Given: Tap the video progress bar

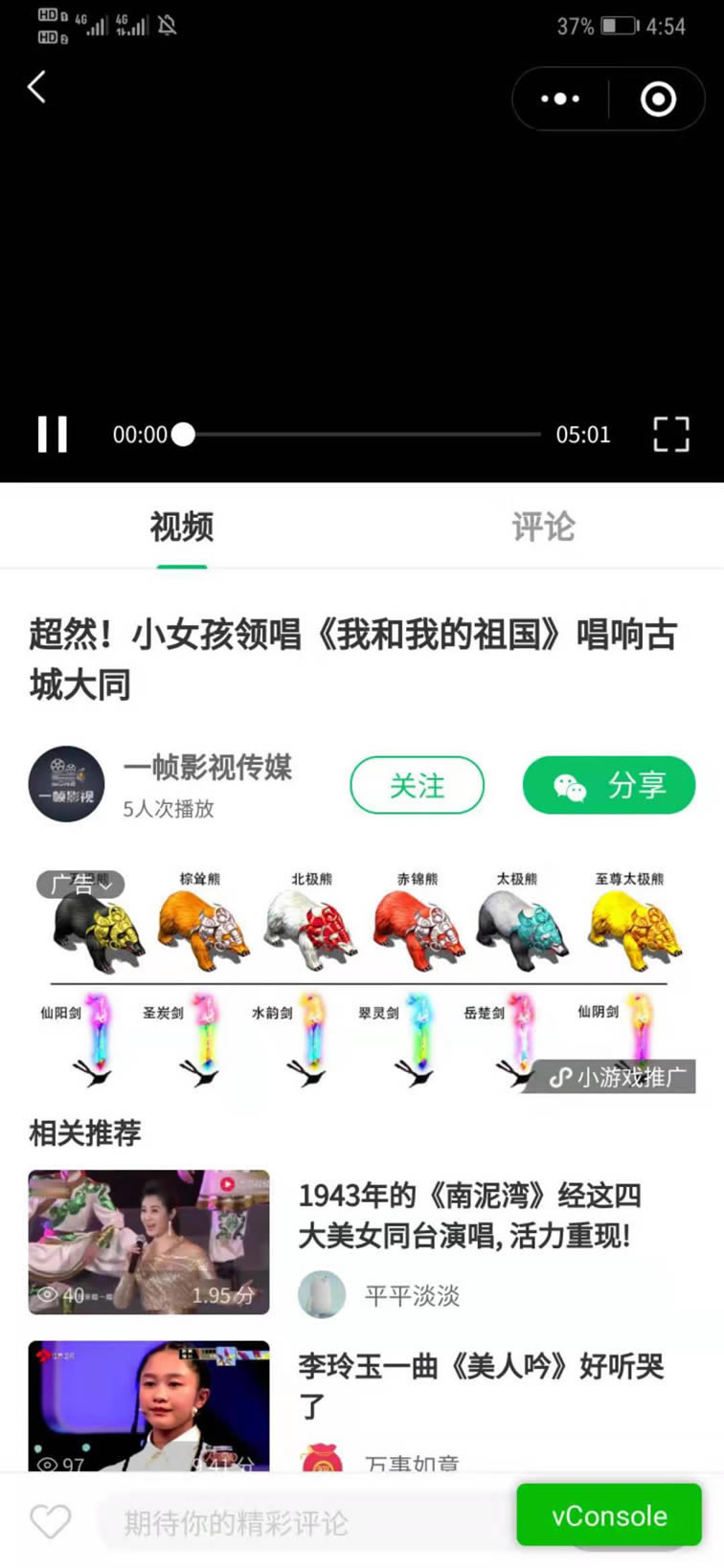Looking at the screenshot, I should point(364,435).
